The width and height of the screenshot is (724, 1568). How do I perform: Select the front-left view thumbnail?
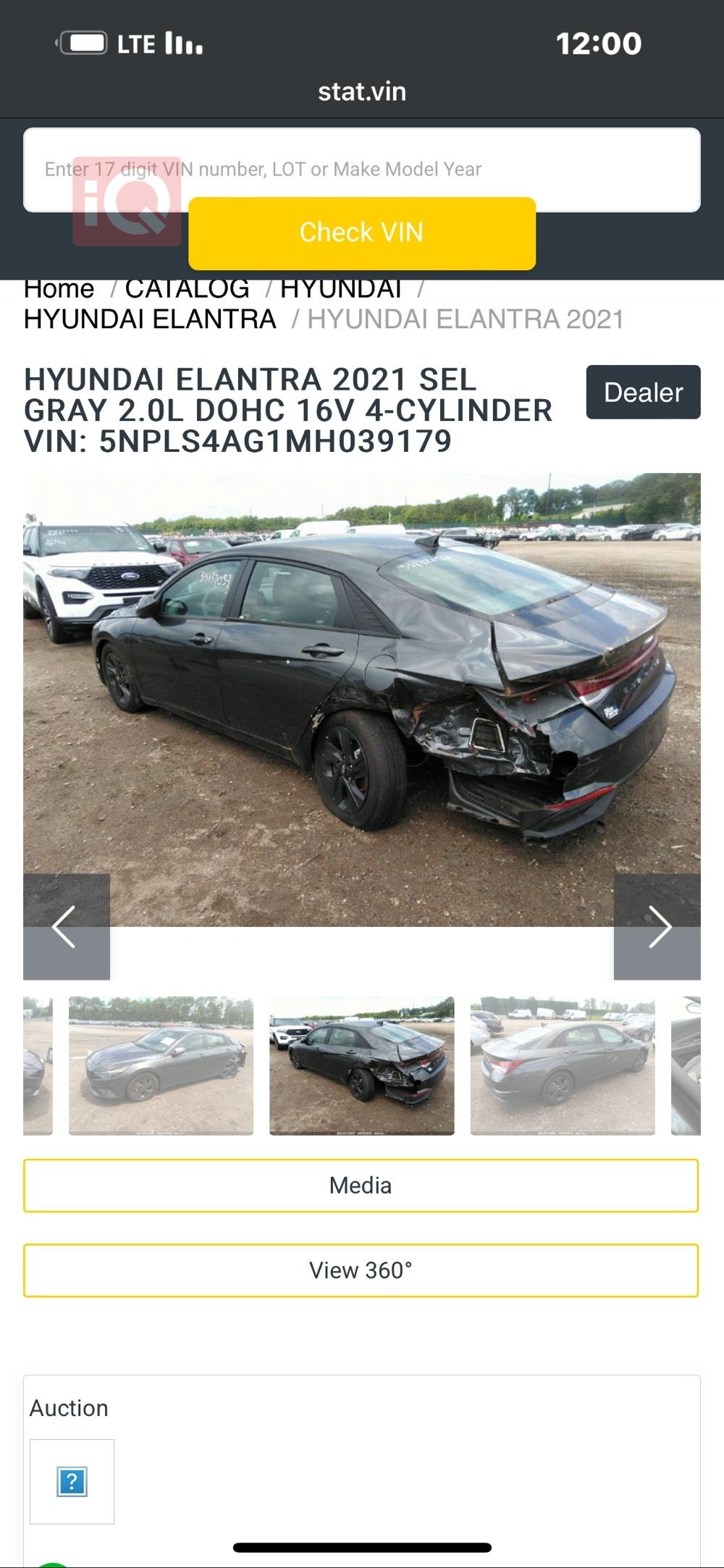[161, 1065]
